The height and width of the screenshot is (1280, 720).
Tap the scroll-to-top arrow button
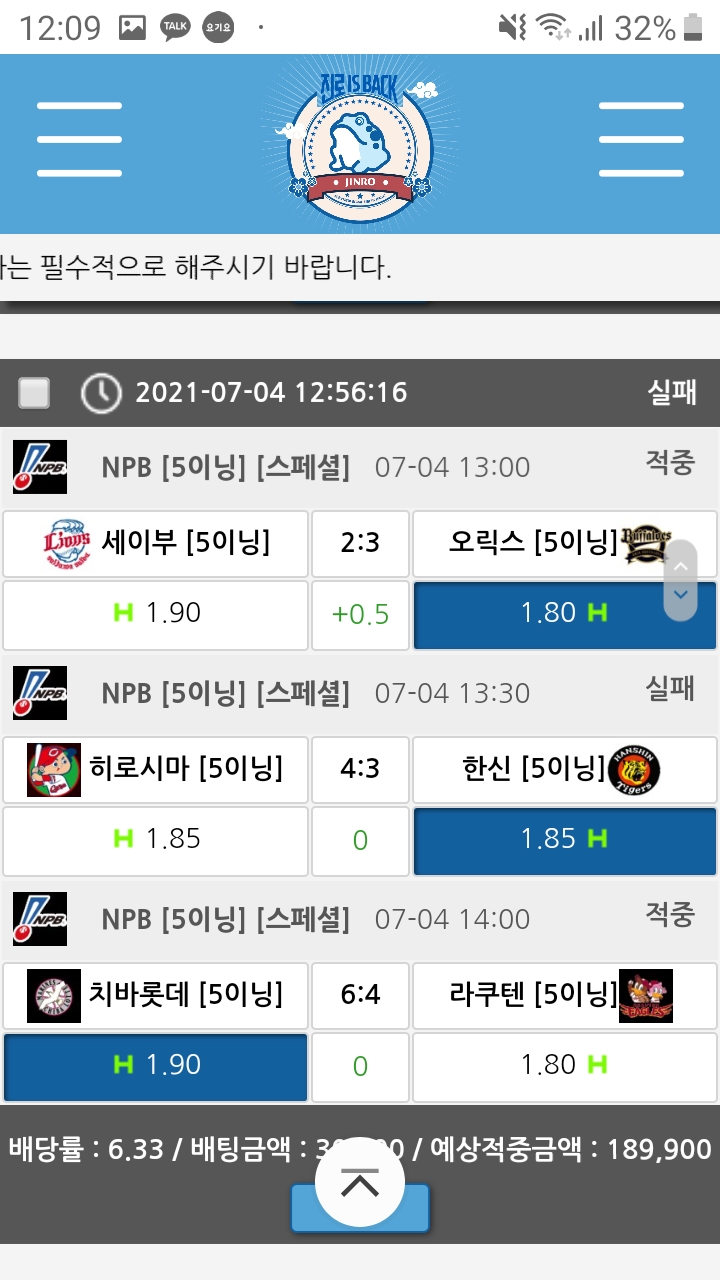[360, 1182]
